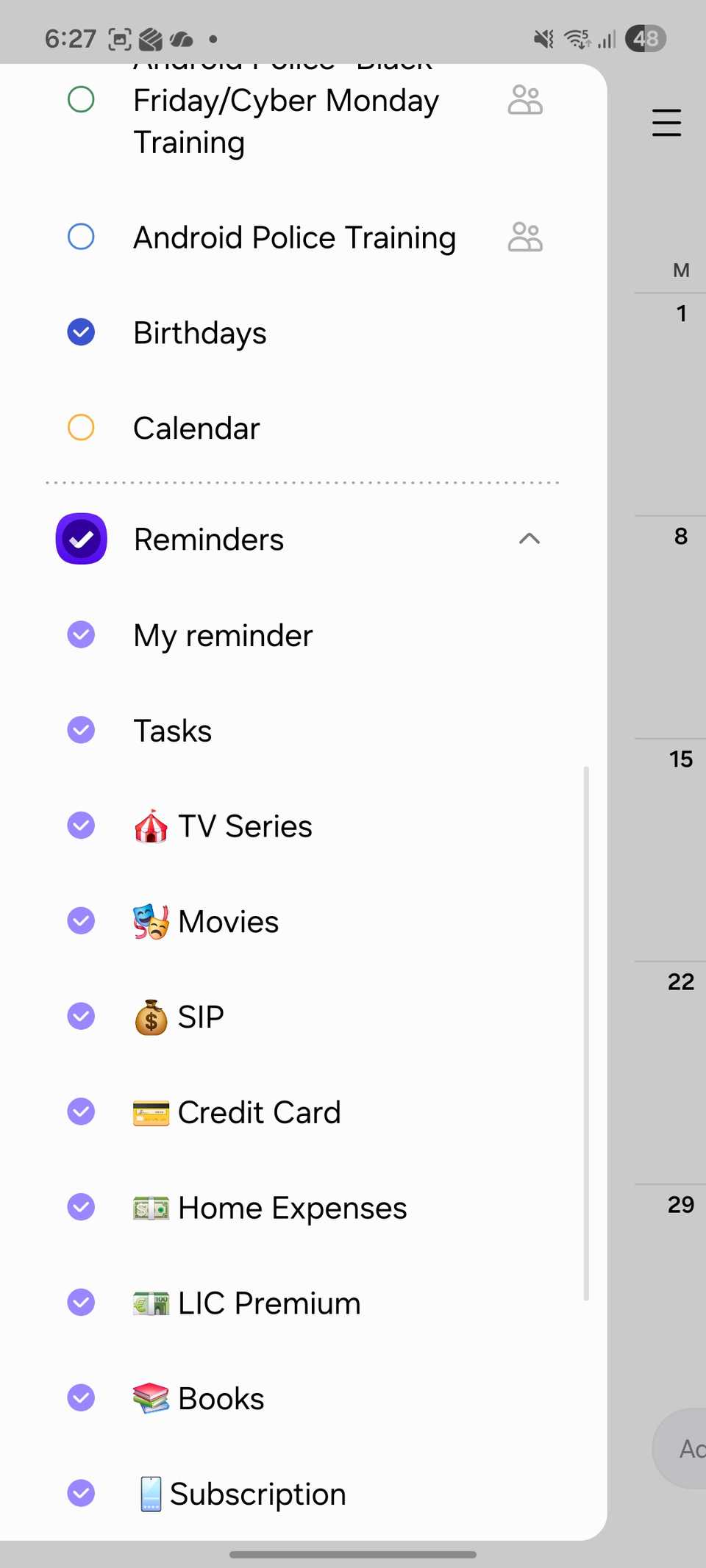Uncheck the My reminder checkbox

pos(81,634)
